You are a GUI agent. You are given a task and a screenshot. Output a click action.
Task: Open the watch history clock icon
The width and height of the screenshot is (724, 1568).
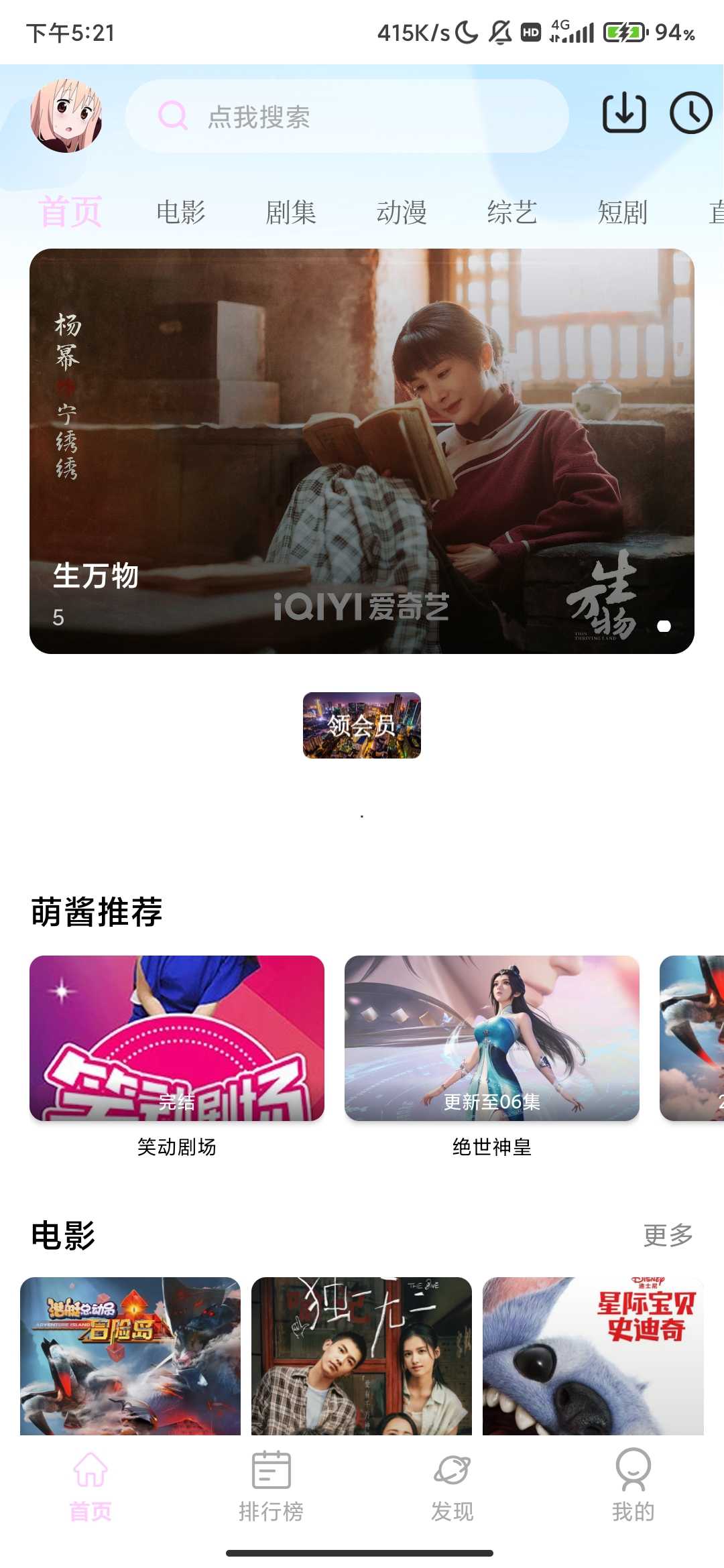click(692, 114)
